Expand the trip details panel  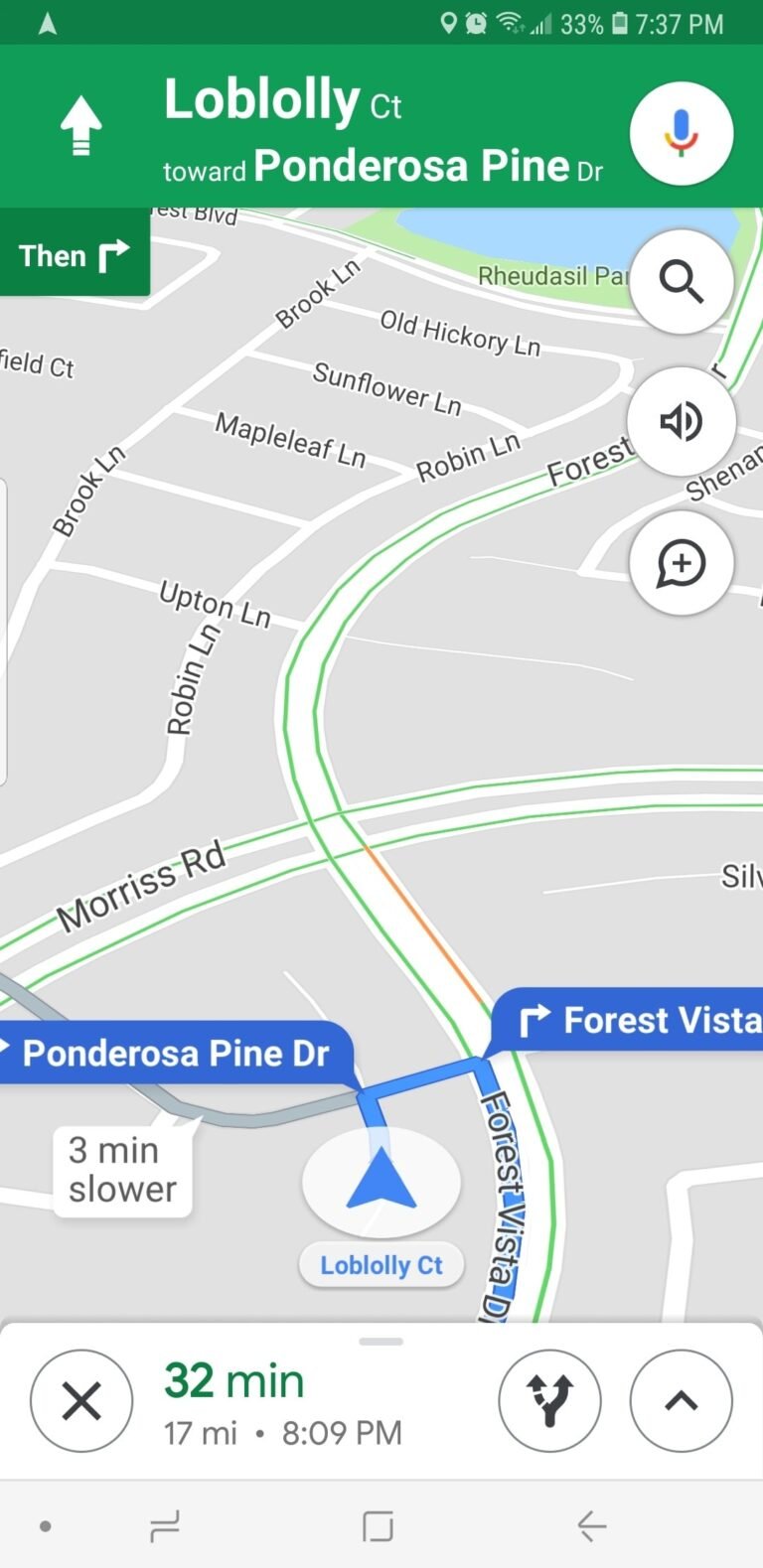click(x=682, y=1401)
